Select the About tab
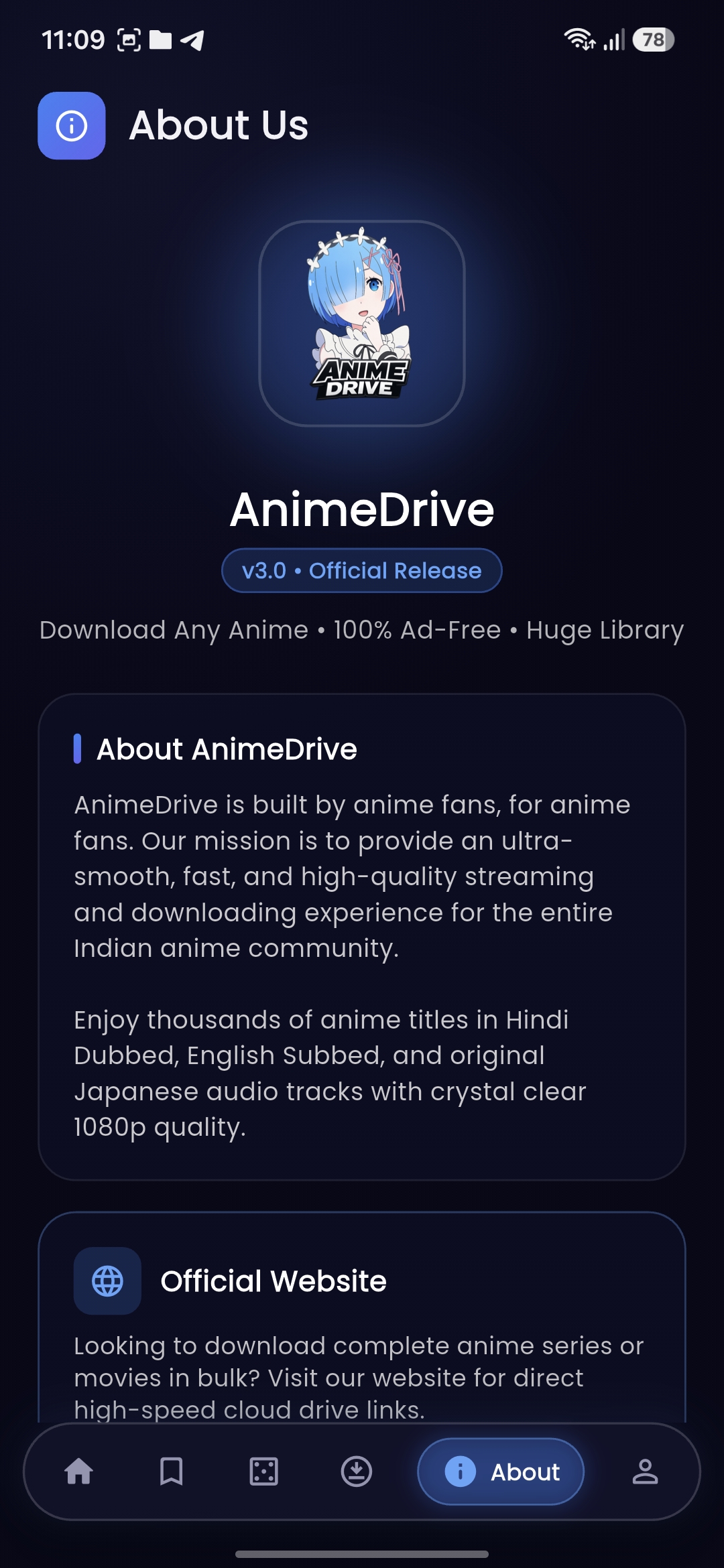The width and height of the screenshot is (724, 1568). click(501, 1472)
